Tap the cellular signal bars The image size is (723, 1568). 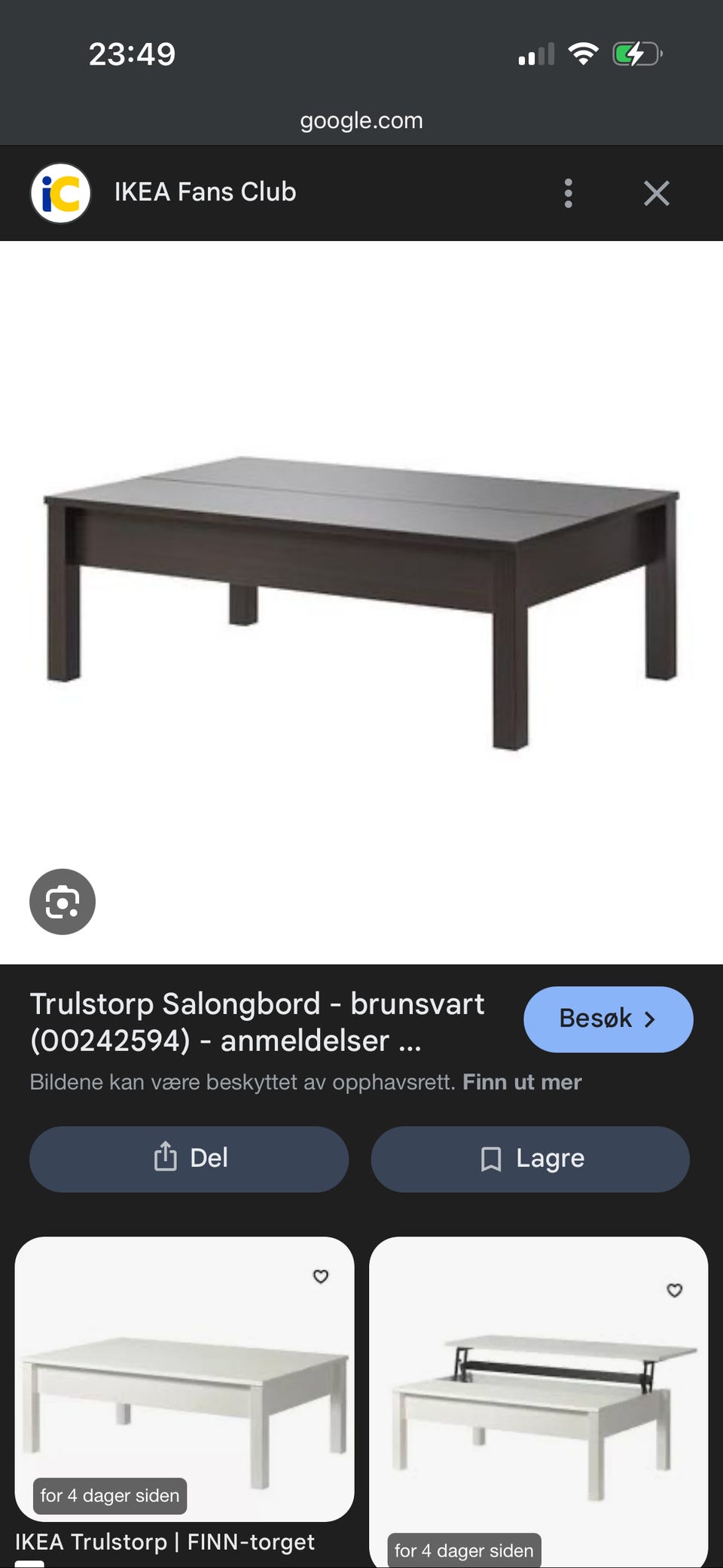pyautogui.click(x=535, y=53)
